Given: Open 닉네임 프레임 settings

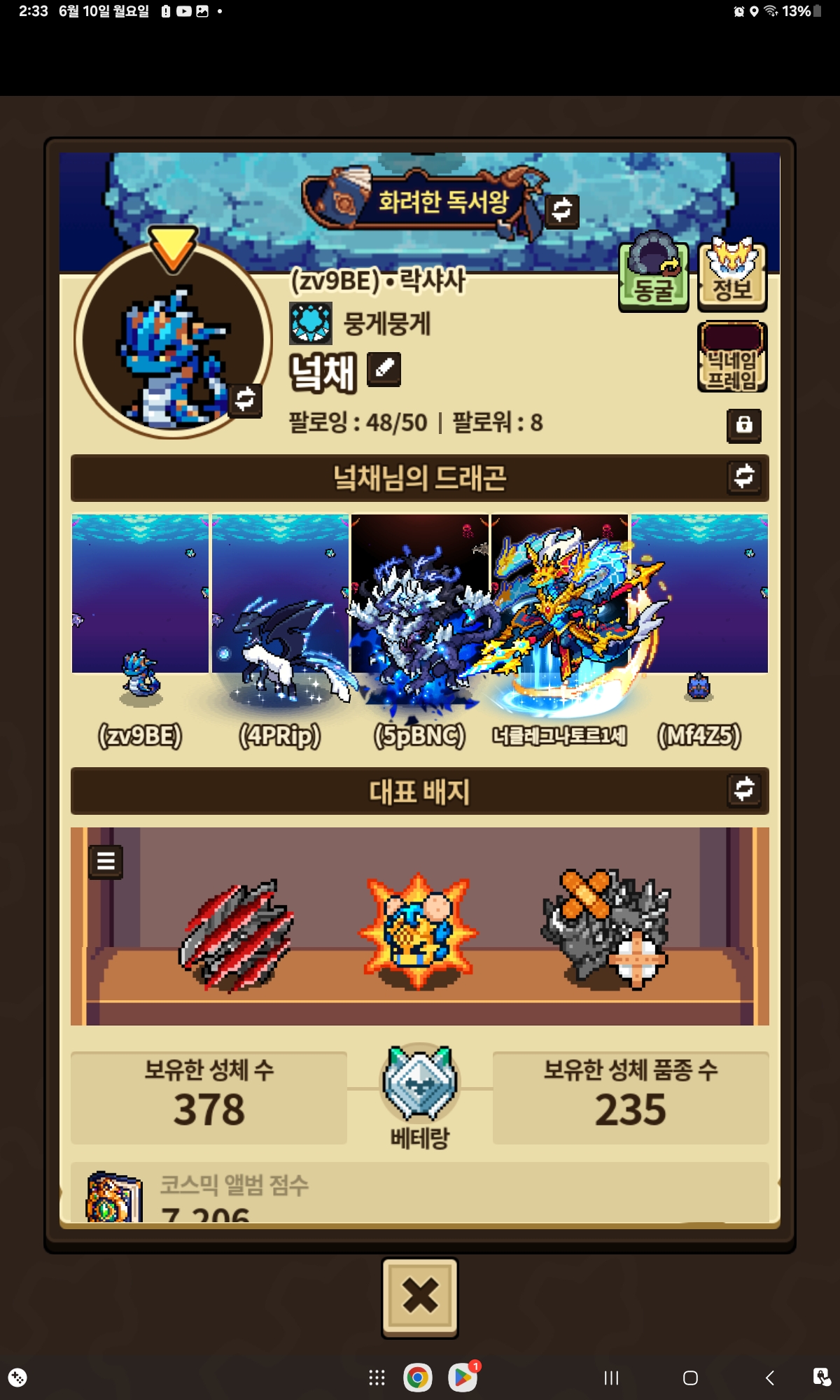Looking at the screenshot, I should click(x=732, y=357).
